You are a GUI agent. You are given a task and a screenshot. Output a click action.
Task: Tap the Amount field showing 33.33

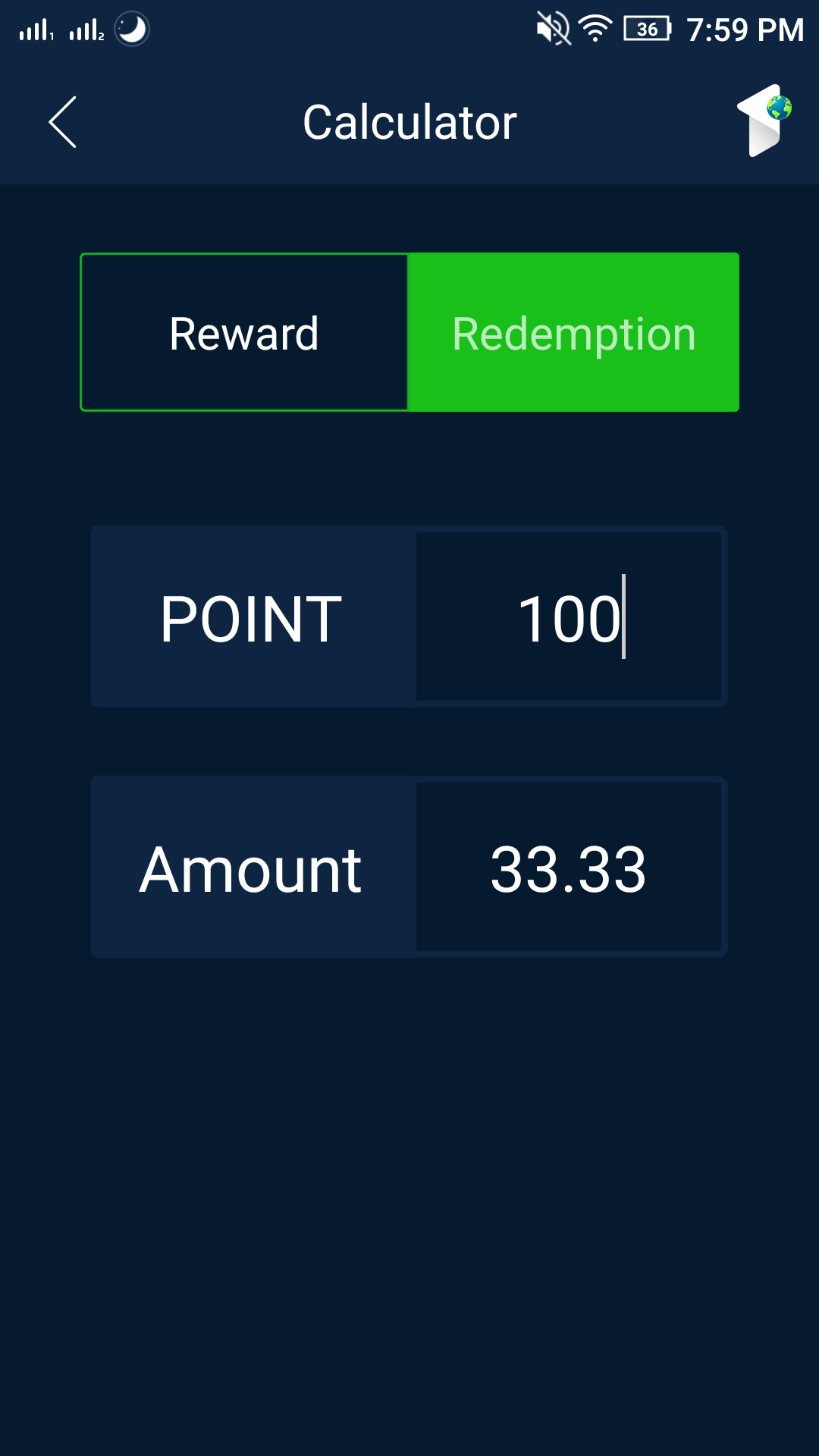tap(568, 868)
